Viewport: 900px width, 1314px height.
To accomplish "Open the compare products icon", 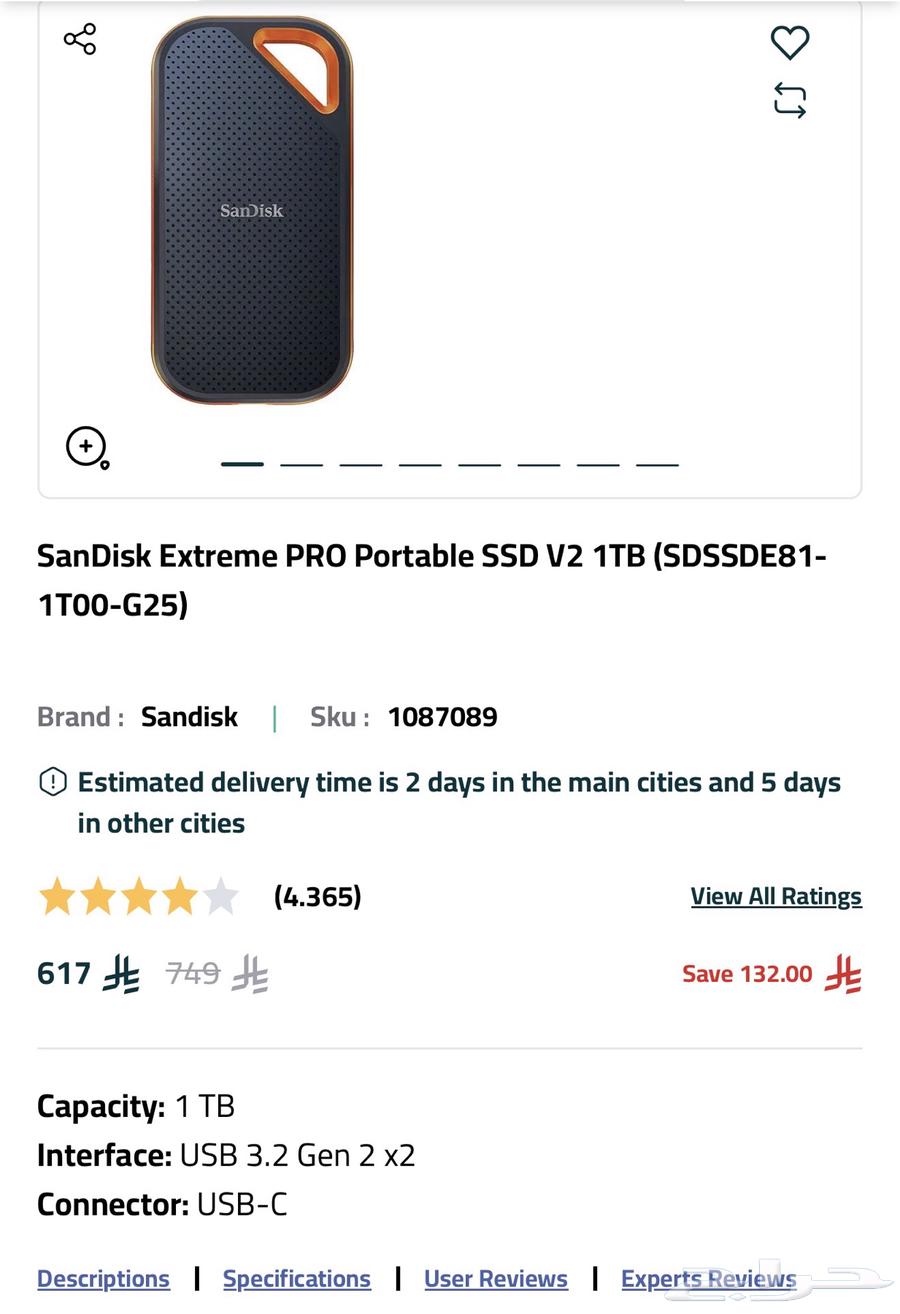I will [x=789, y=100].
